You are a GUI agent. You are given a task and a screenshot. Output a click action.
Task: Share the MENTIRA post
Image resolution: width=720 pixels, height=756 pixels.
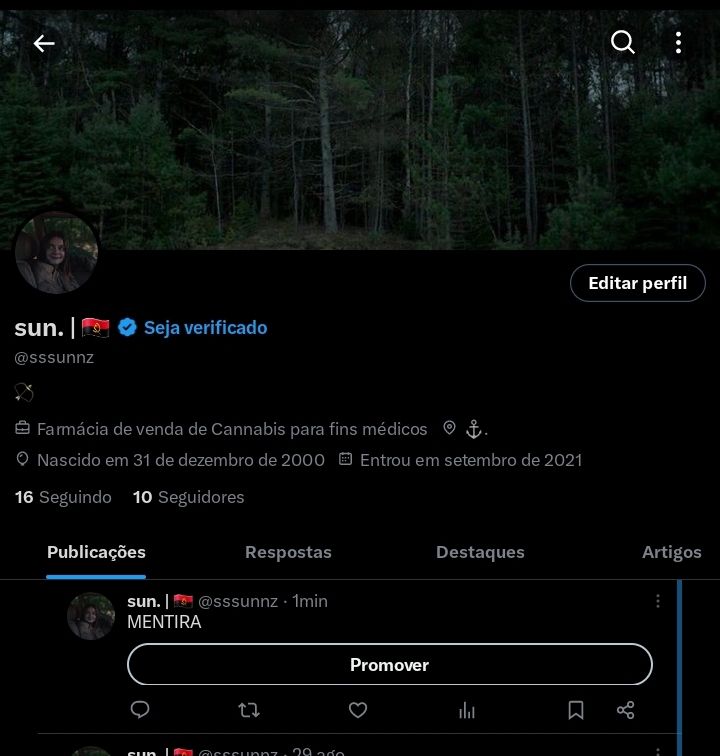pos(626,710)
